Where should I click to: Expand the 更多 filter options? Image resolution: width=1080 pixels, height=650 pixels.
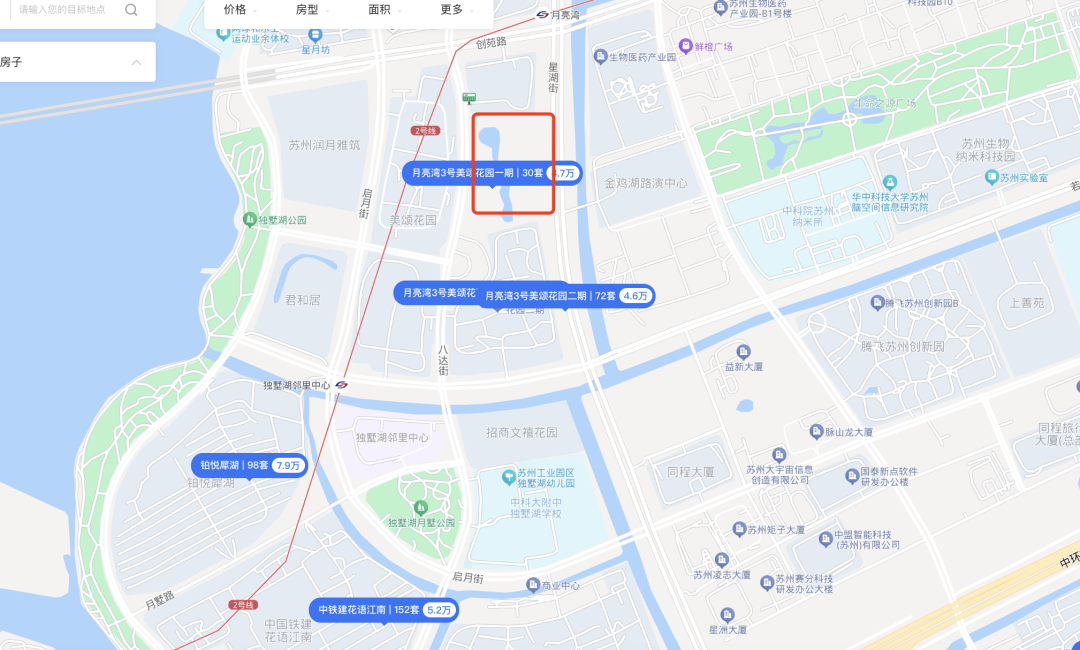click(x=456, y=10)
